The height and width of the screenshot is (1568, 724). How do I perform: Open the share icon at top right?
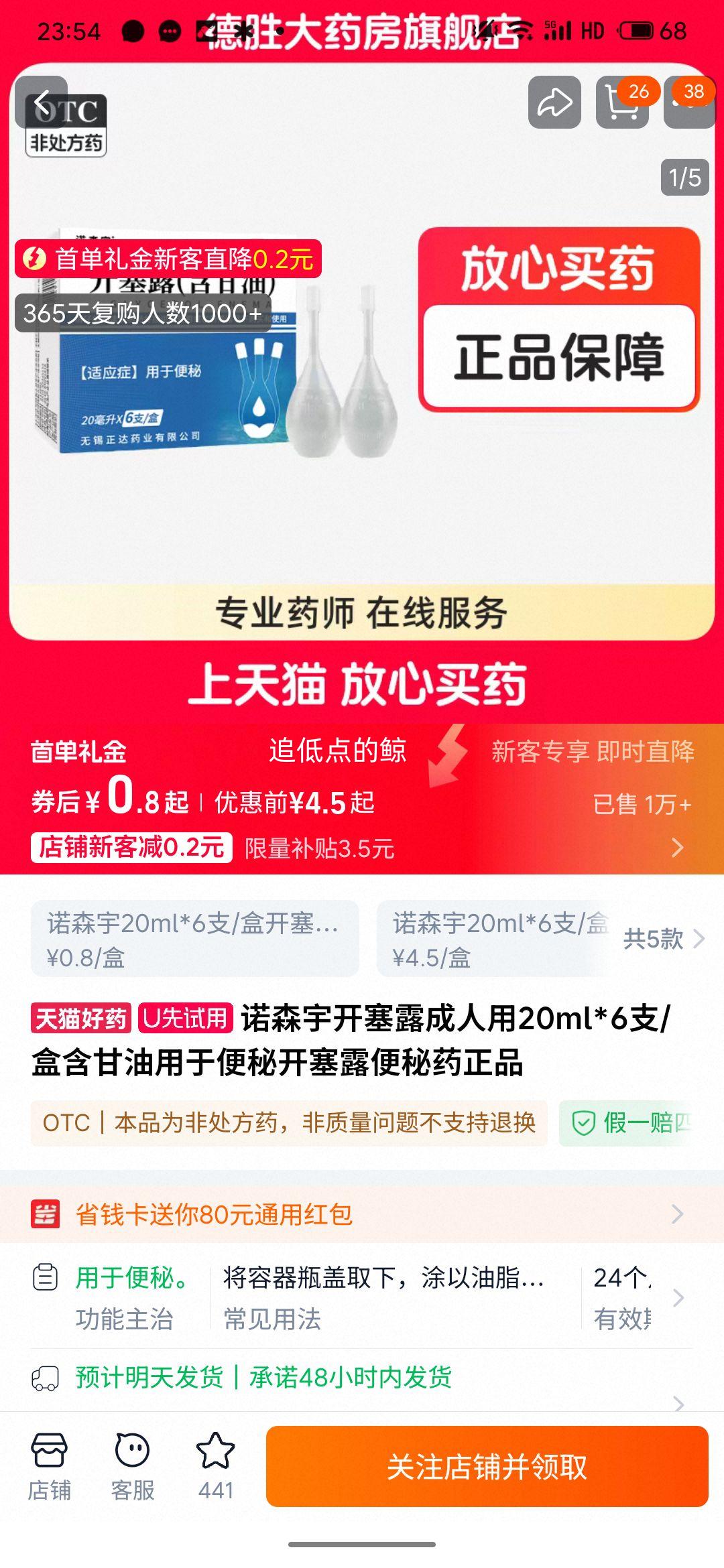coord(554,102)
